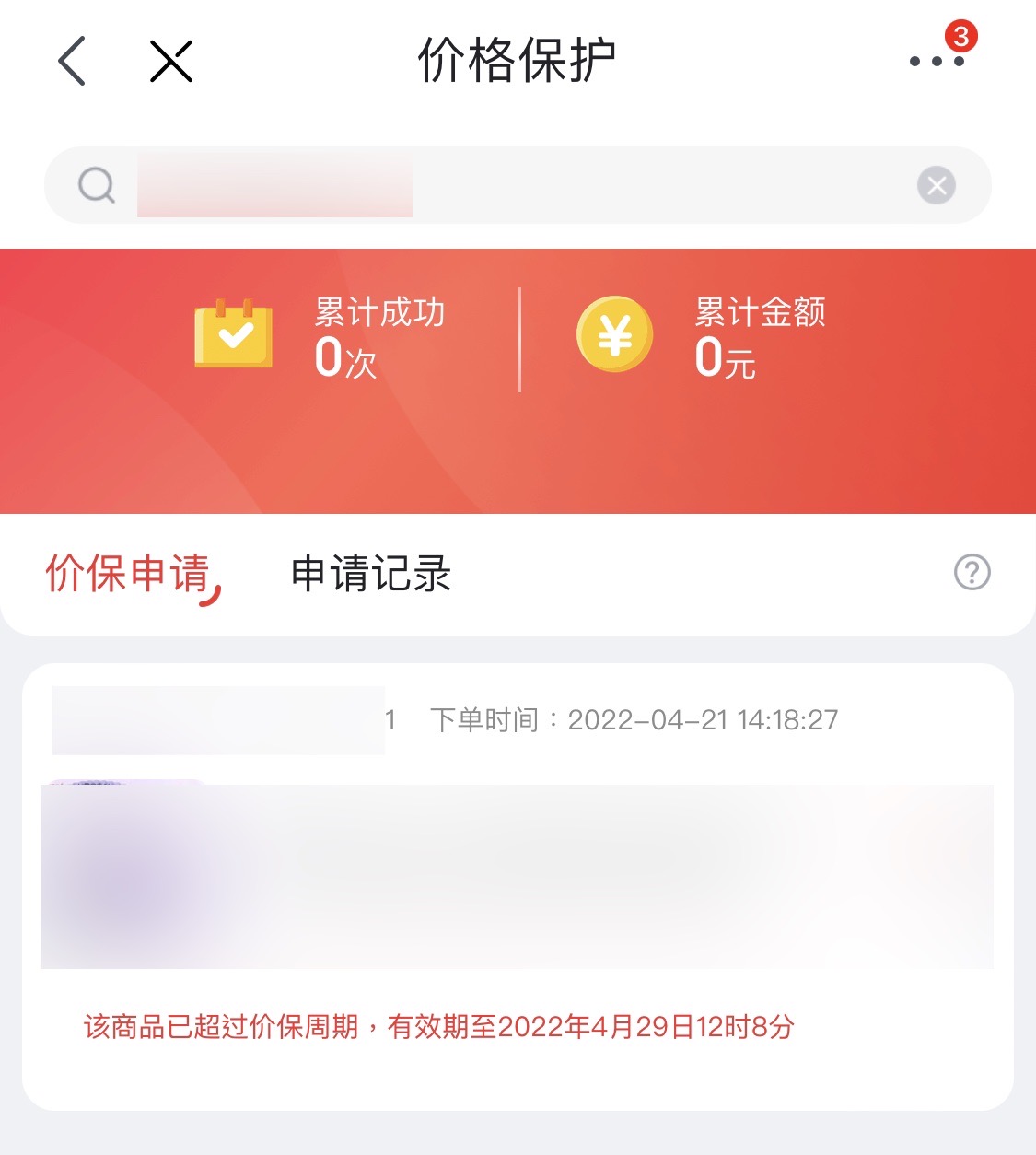Switch to the 申请记录 tab
The height and width of the screenshot is (1155, 1036).
tap(370, 573)
